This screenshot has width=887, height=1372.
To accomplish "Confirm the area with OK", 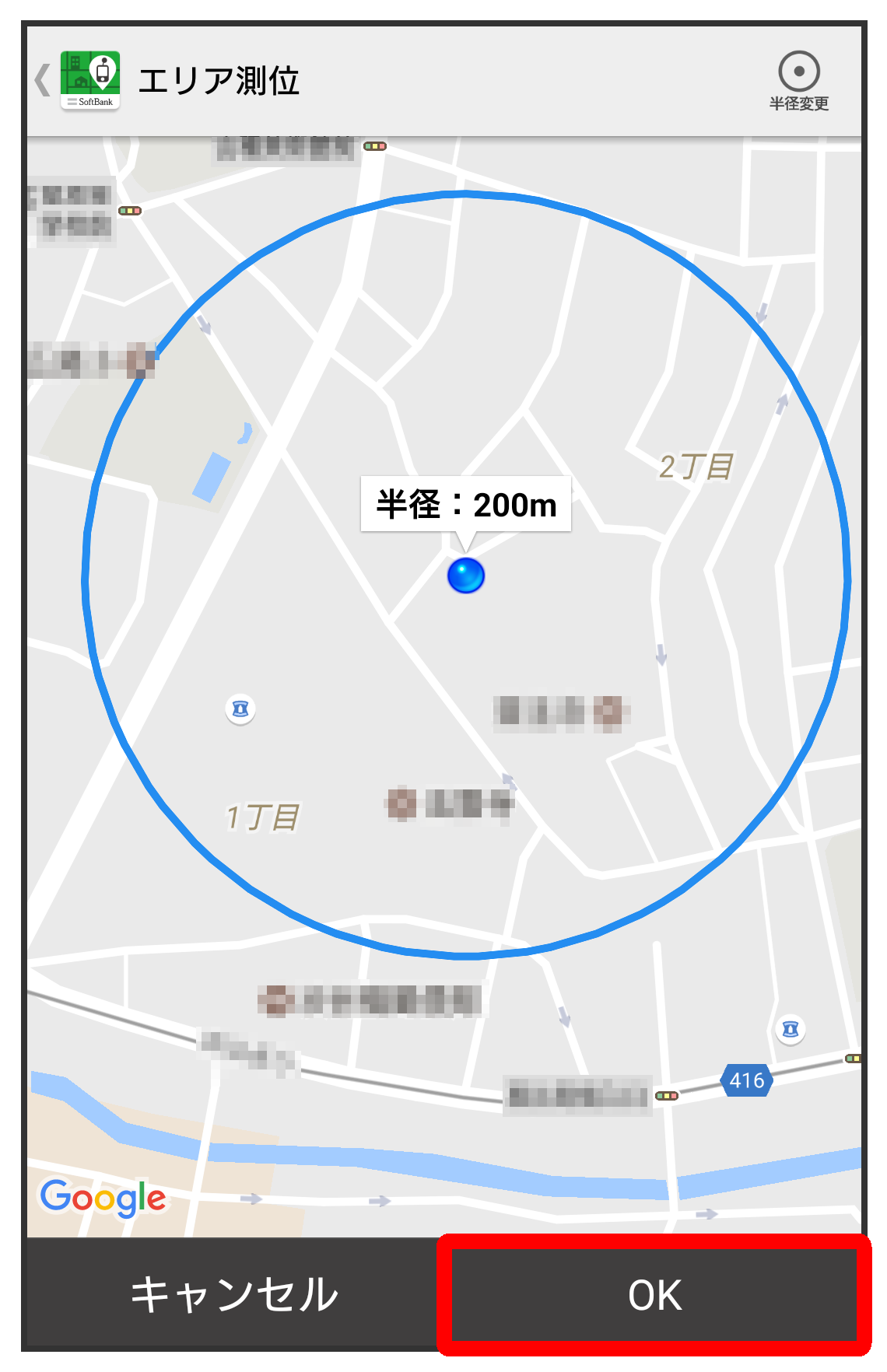I will [654, 1295].
